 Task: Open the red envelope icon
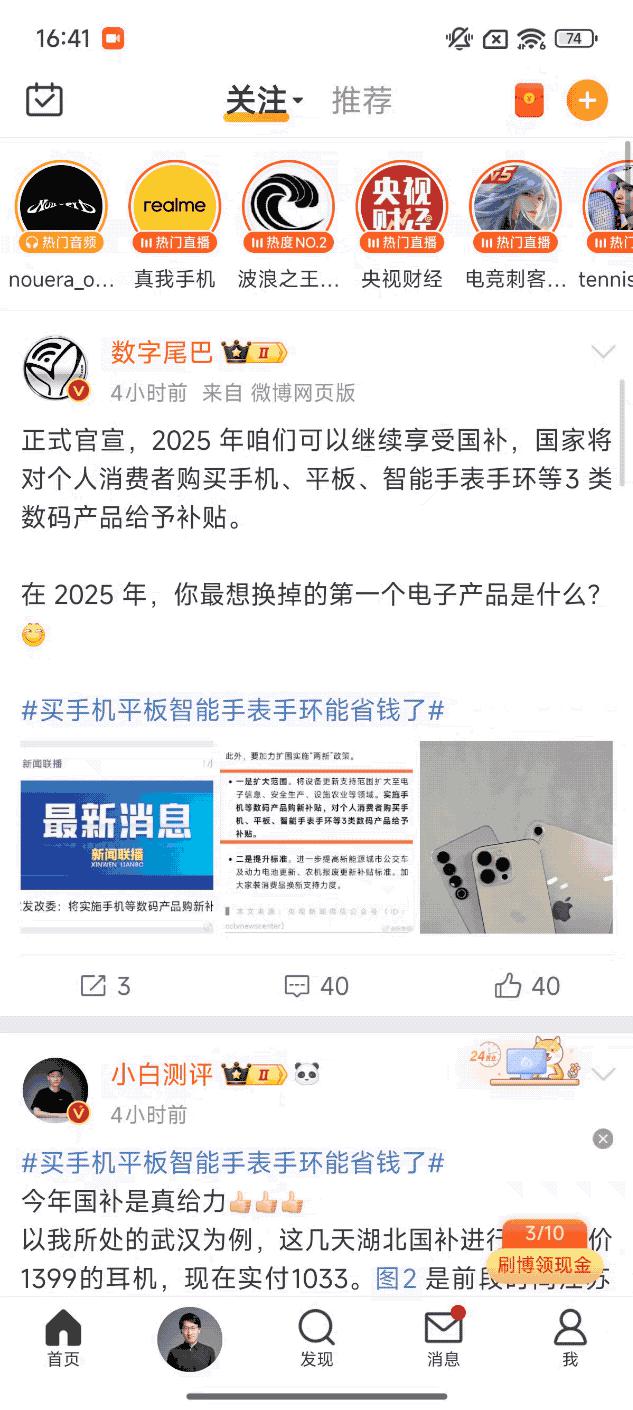[x=529, y=100]
